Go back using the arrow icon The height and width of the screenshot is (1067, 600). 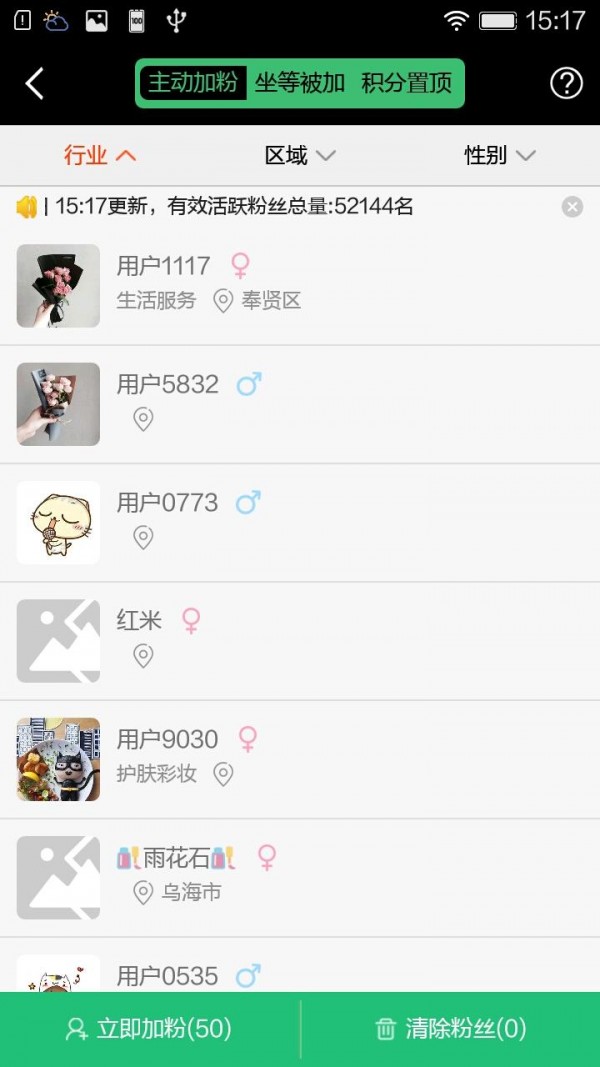pos(35,83)
